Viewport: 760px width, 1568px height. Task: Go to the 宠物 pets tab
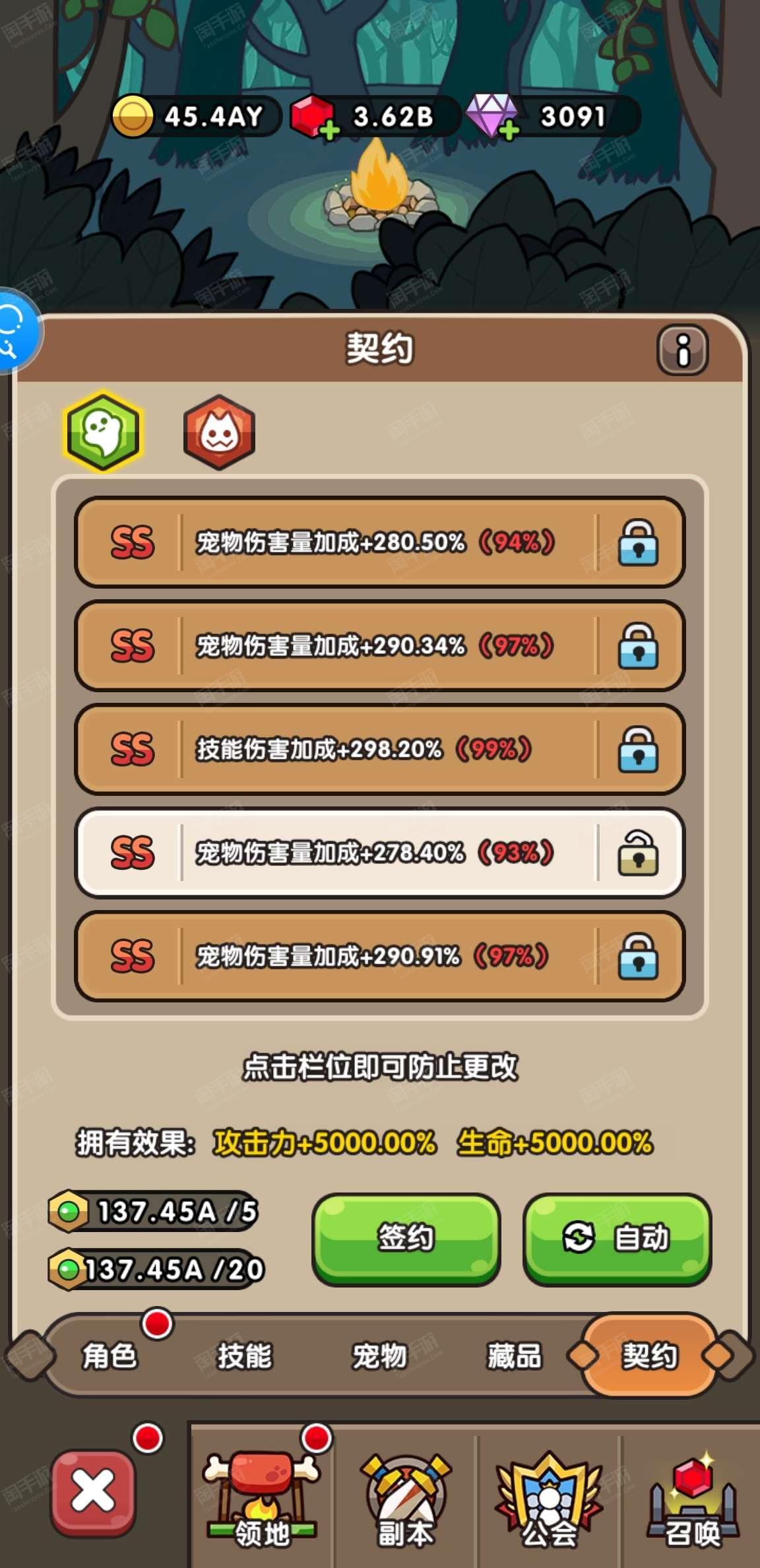pos(379,1356)
